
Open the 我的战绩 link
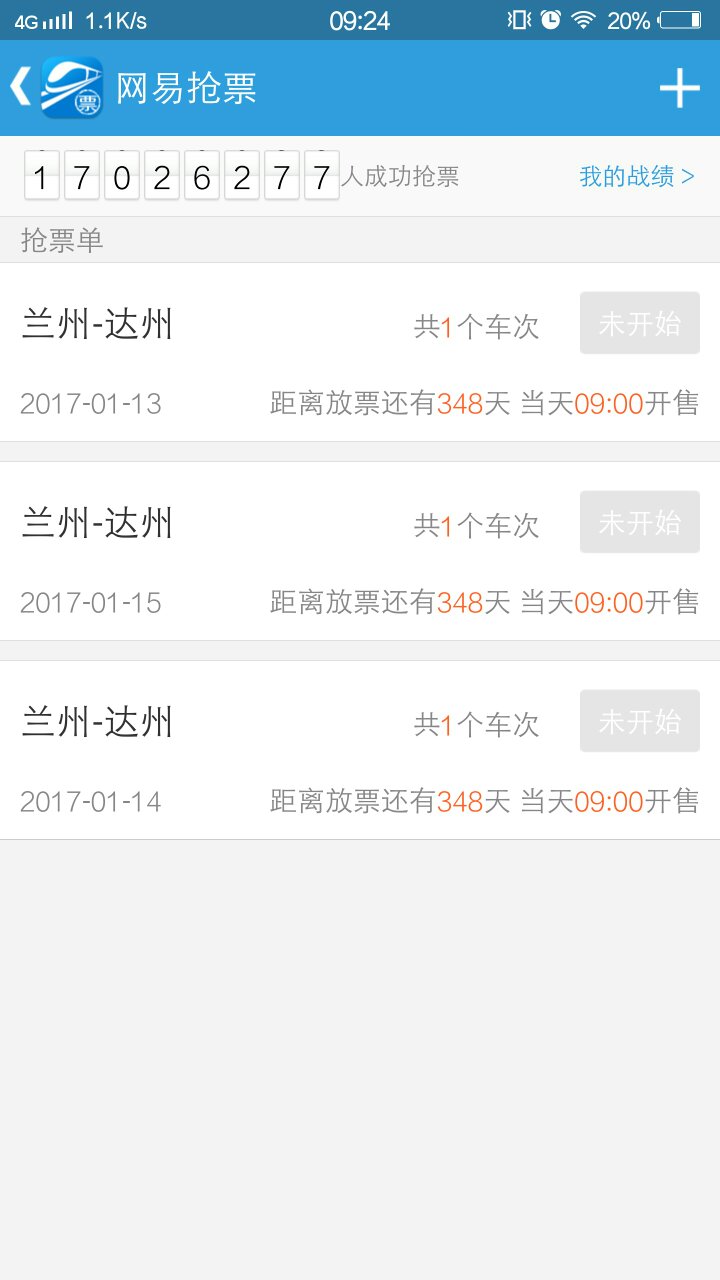tap(630, 176)
